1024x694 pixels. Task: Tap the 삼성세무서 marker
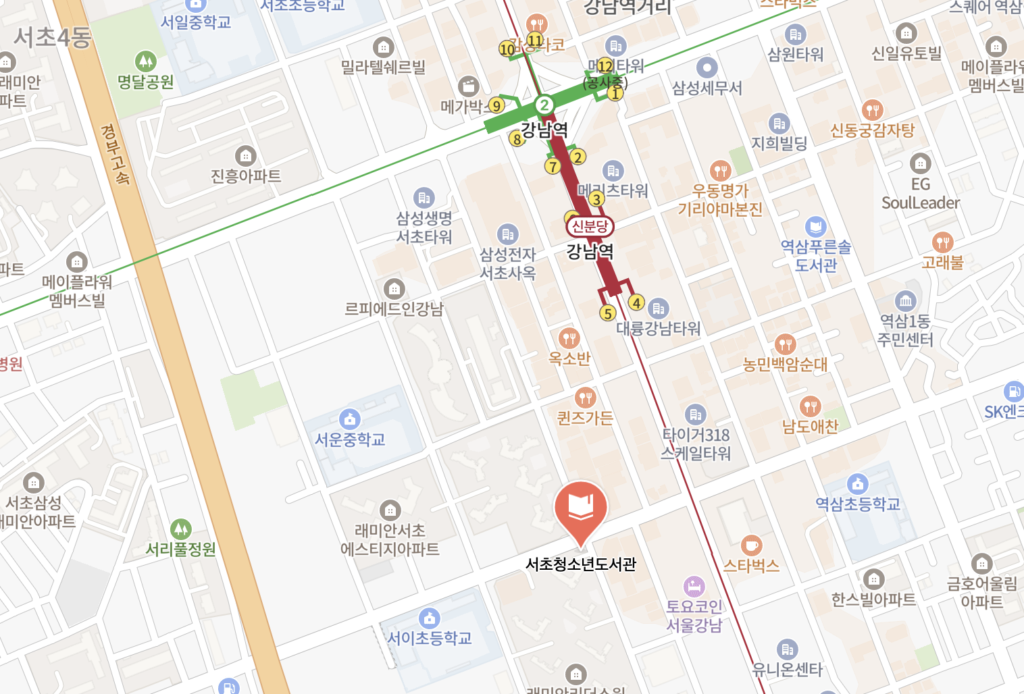(x=708, y=68)
